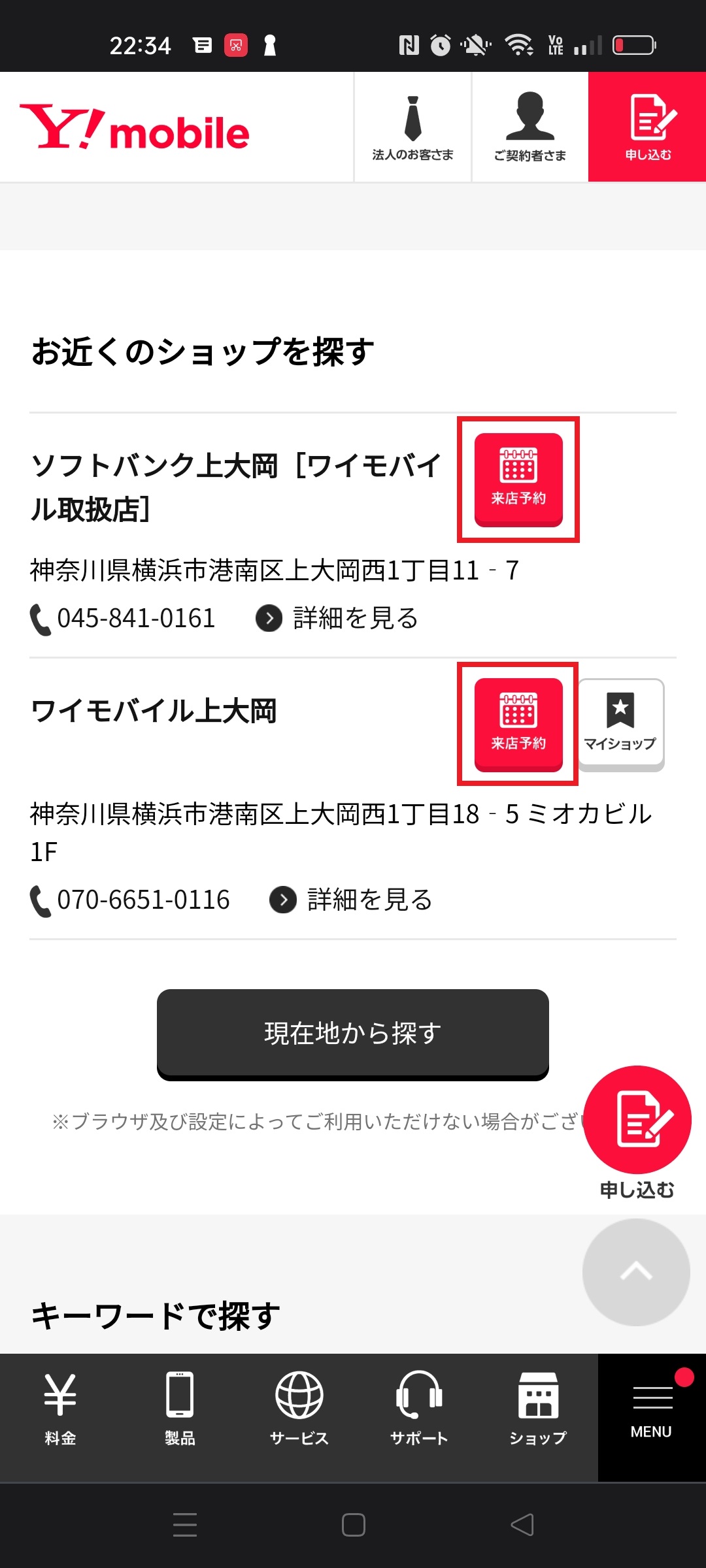Switch to the 製品 tab

pyautogui.click(x=180, y=1409)
